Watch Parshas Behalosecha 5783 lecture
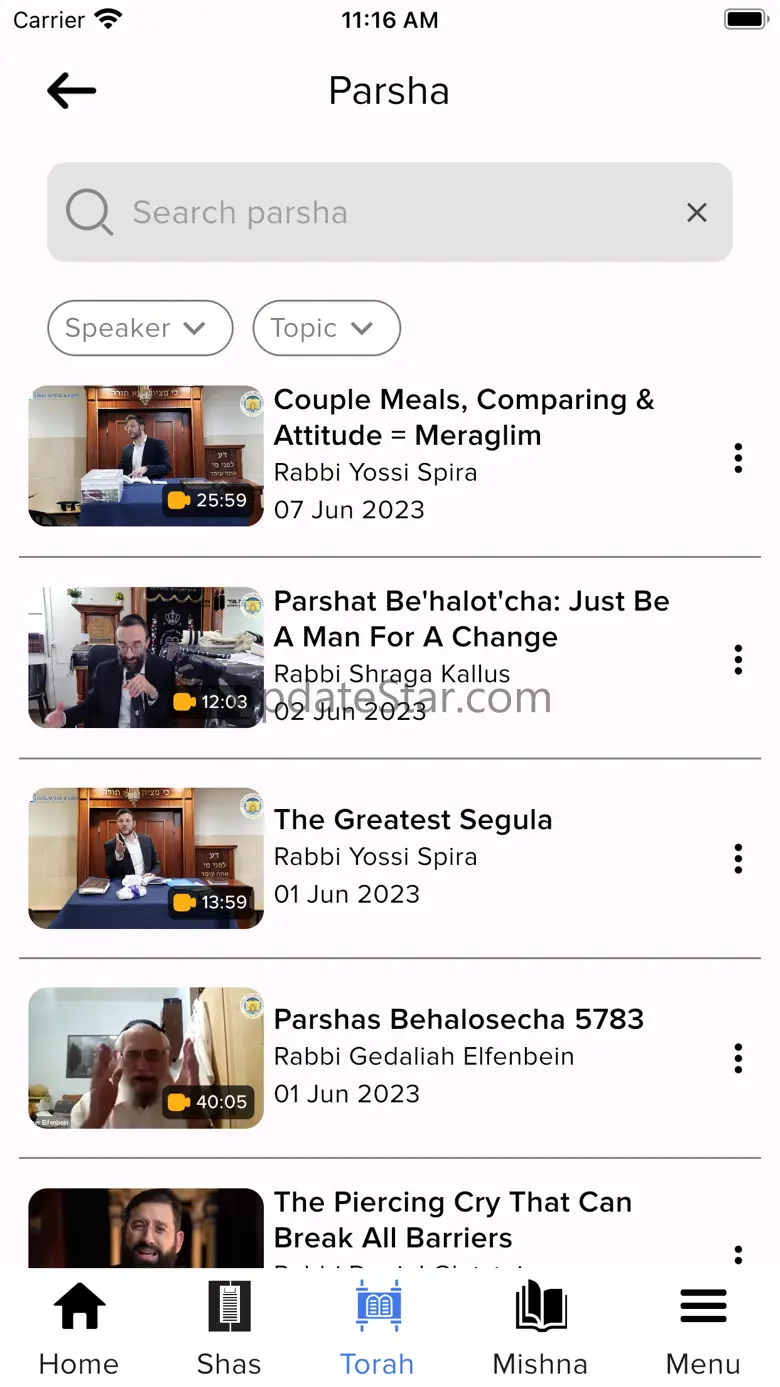The width and height of the screenshot is (780, 1387). pyautogui.click(x=146, y=1058)
